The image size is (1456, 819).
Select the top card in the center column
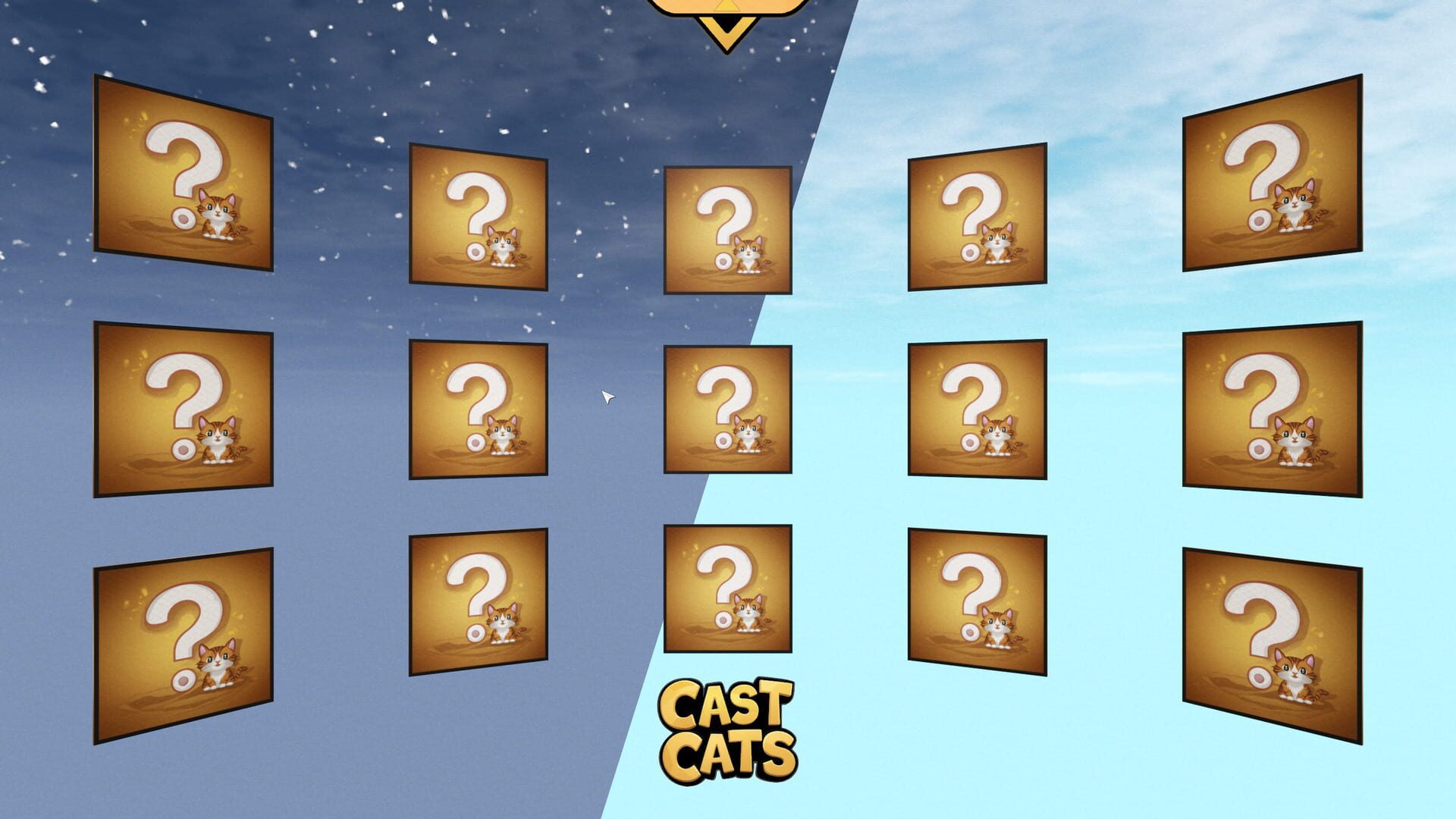tap(727, 230)
